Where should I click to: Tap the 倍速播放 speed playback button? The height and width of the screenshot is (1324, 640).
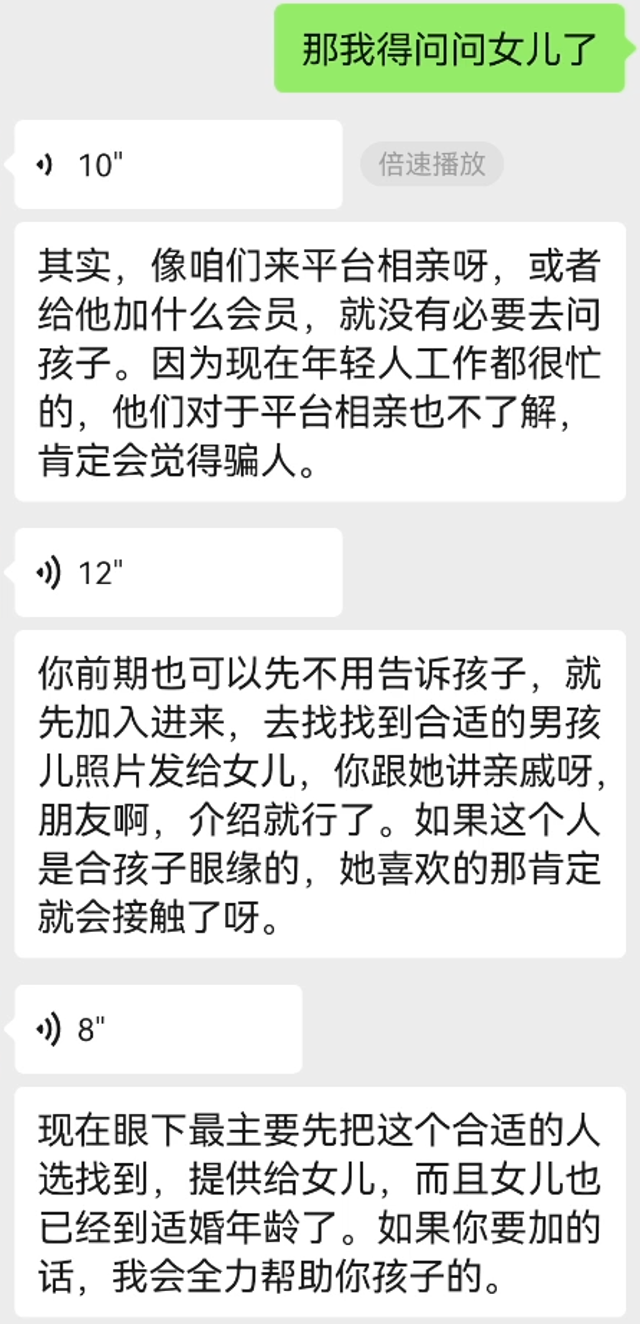tap(432, 164)
